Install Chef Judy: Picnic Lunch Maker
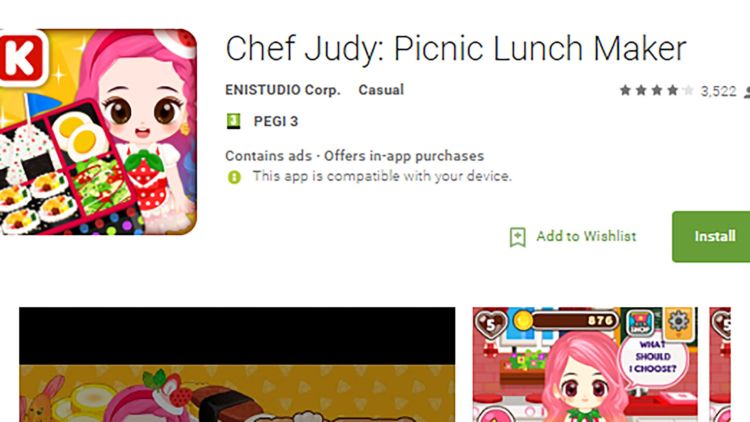750x422 pixels. pyautogui.click(x=714, y=237)
